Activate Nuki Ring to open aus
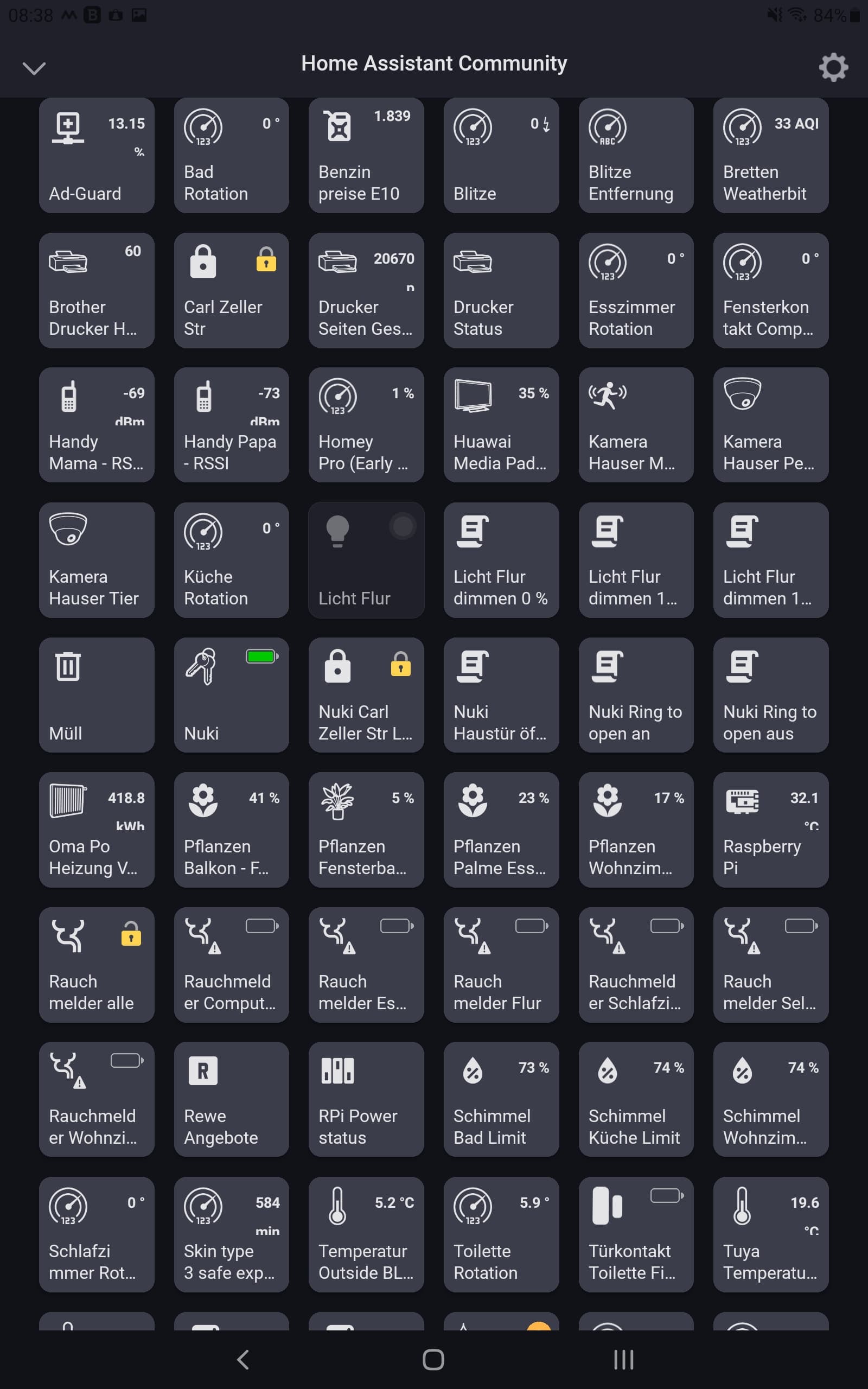This screenshot has height=1389, width=868. click(770, 694)
